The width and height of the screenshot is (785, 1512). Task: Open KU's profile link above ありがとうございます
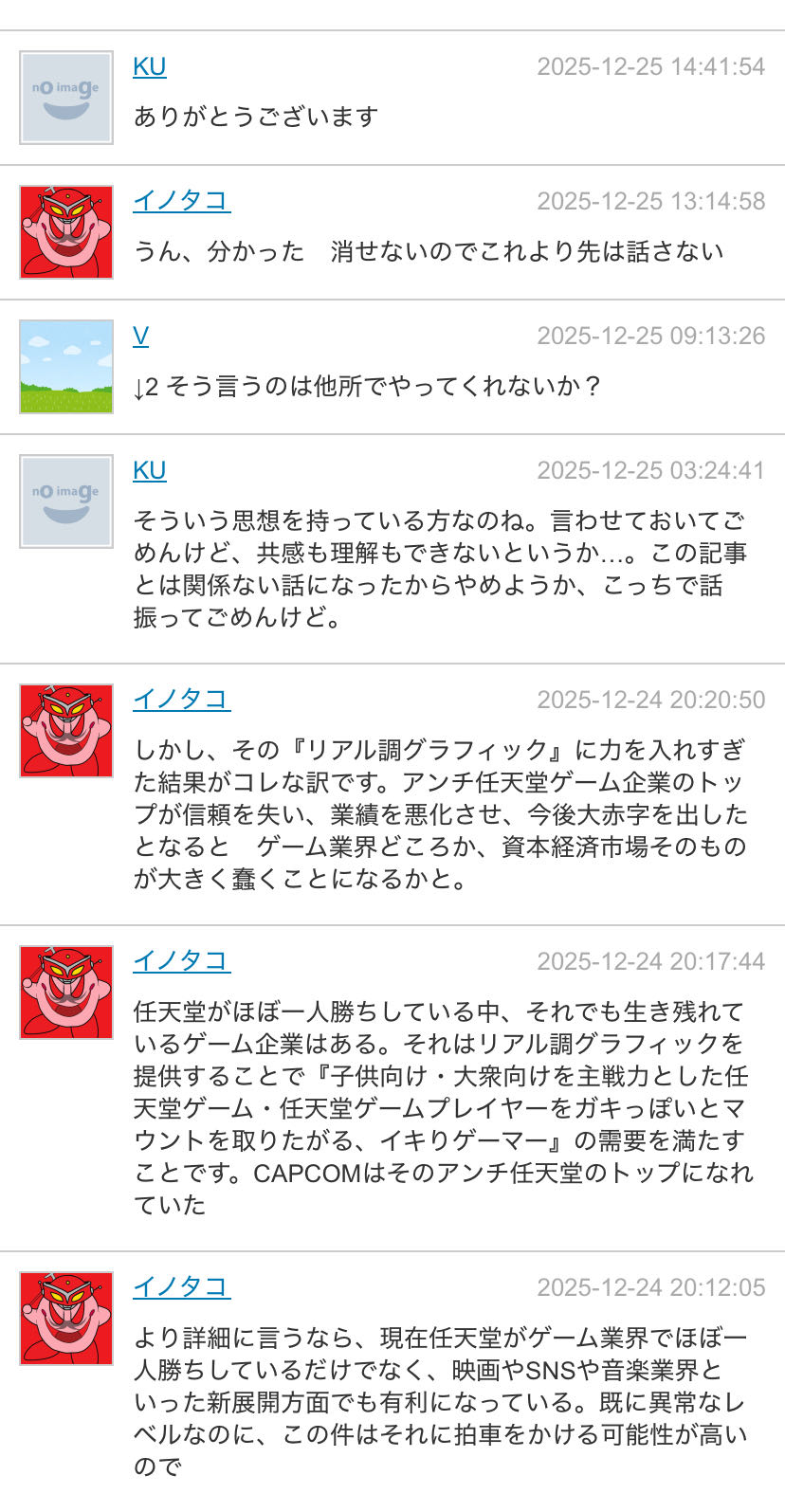[150, 66]
